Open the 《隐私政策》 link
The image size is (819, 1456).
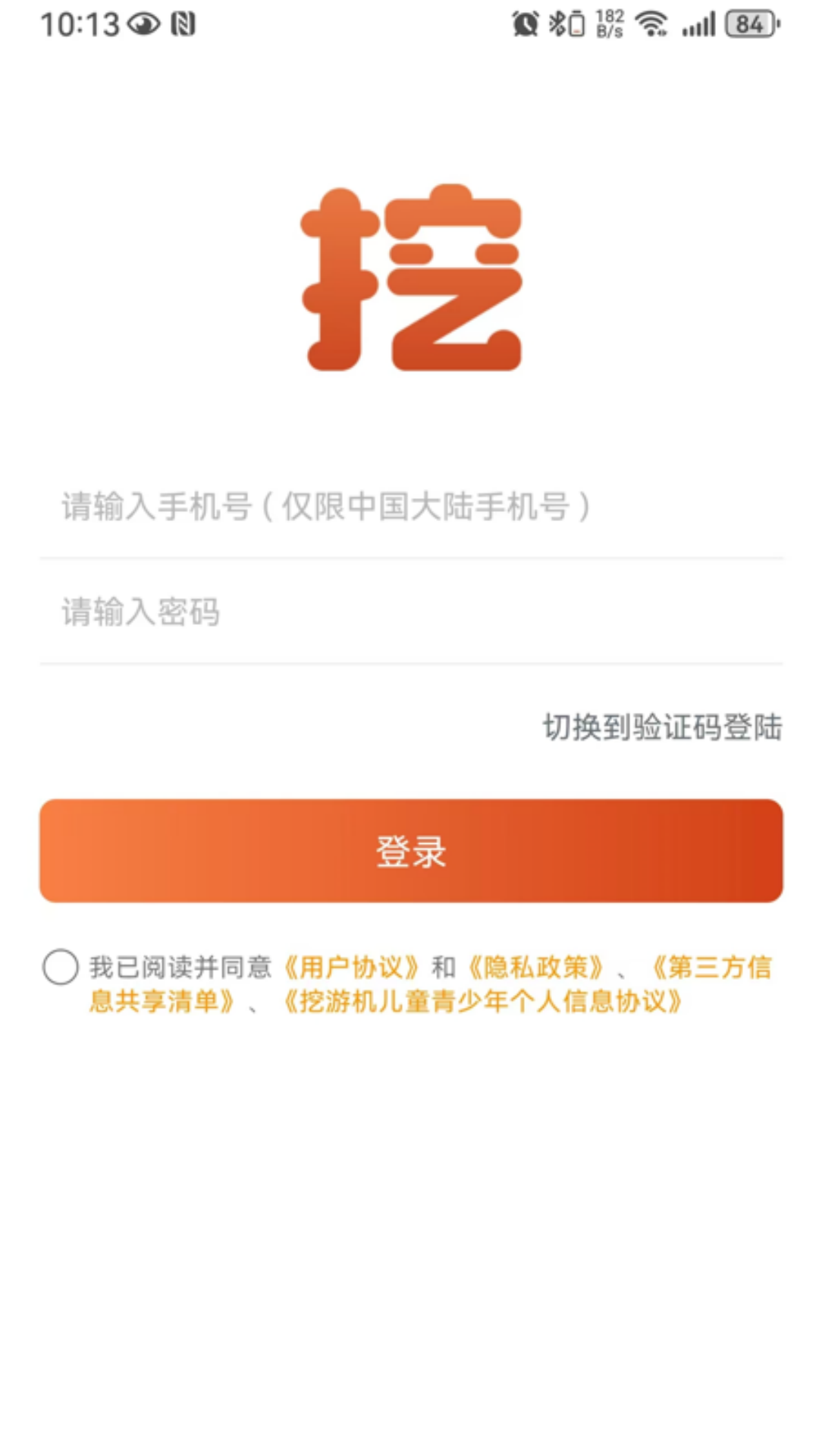coord(536,968)
